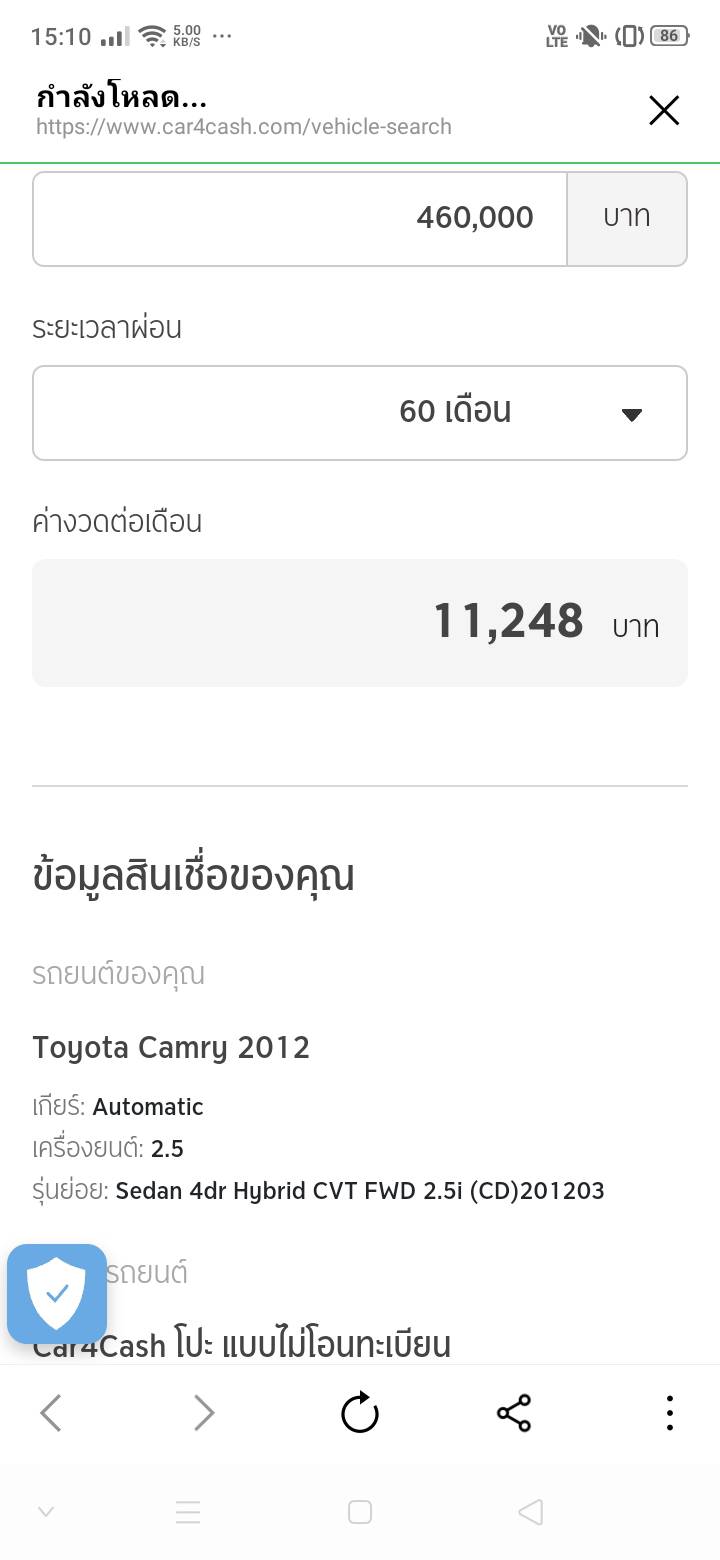Screen dimensions: 720x1560
Task: Go back to the previous web page
Action: pos(51,1413)
